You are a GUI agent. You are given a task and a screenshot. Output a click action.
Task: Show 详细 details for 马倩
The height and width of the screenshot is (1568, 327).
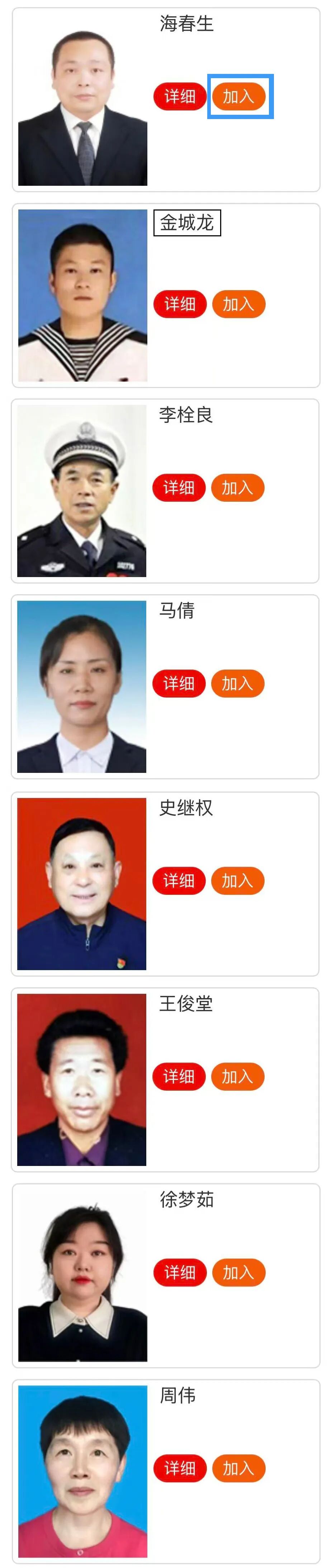pyautogui.click(x=179, y=684)
